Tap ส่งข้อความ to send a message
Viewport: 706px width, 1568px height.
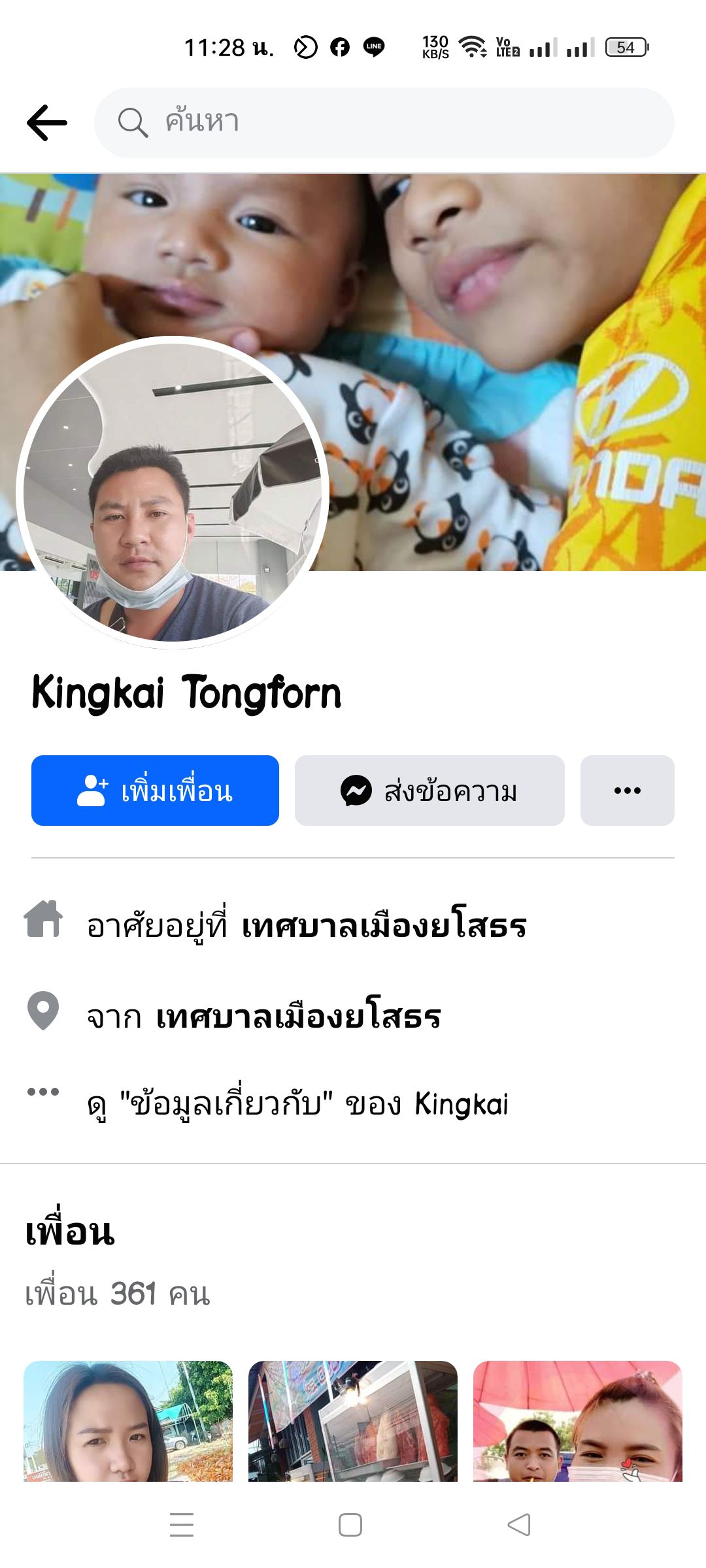pyautogui.click(x=429, y=791)
